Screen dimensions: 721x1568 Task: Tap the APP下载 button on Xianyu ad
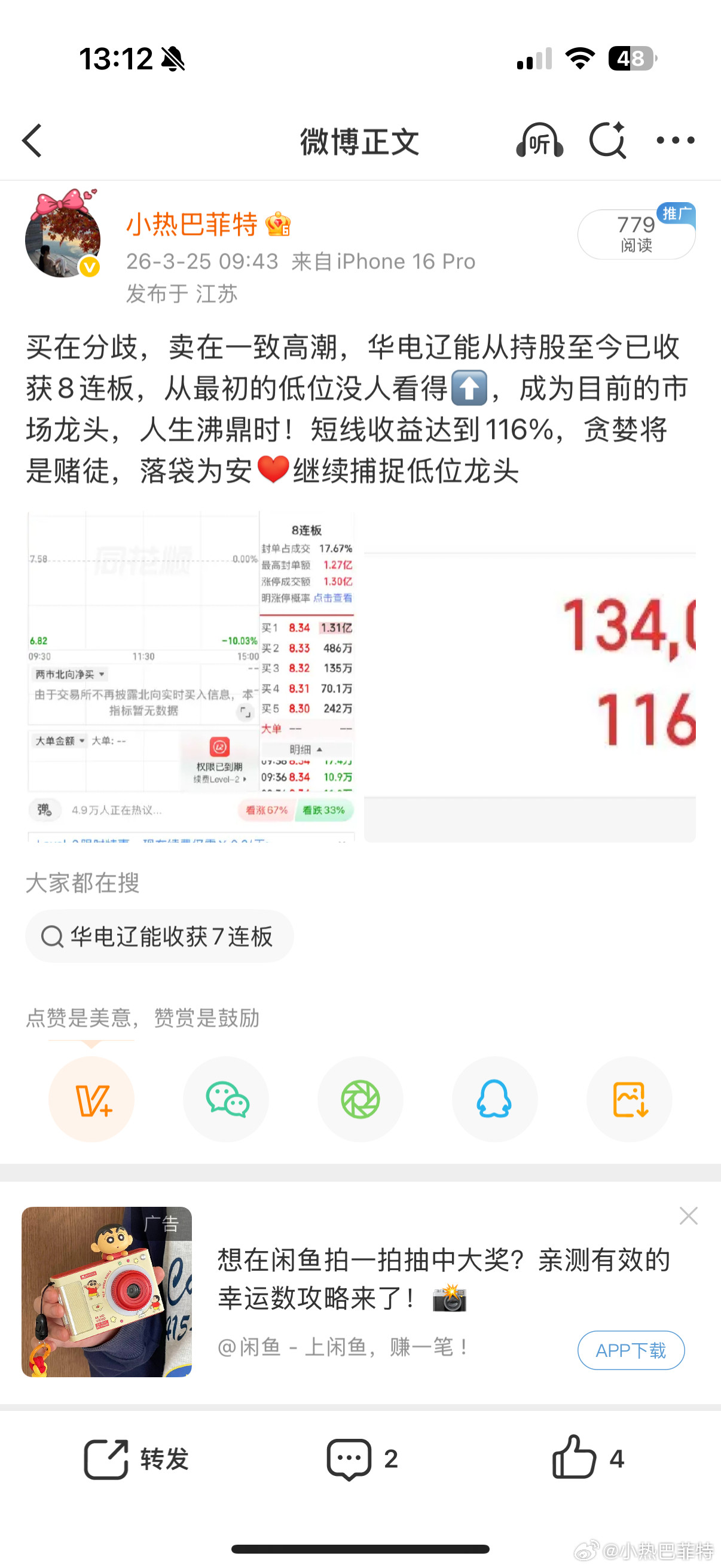click(631, 1350)
